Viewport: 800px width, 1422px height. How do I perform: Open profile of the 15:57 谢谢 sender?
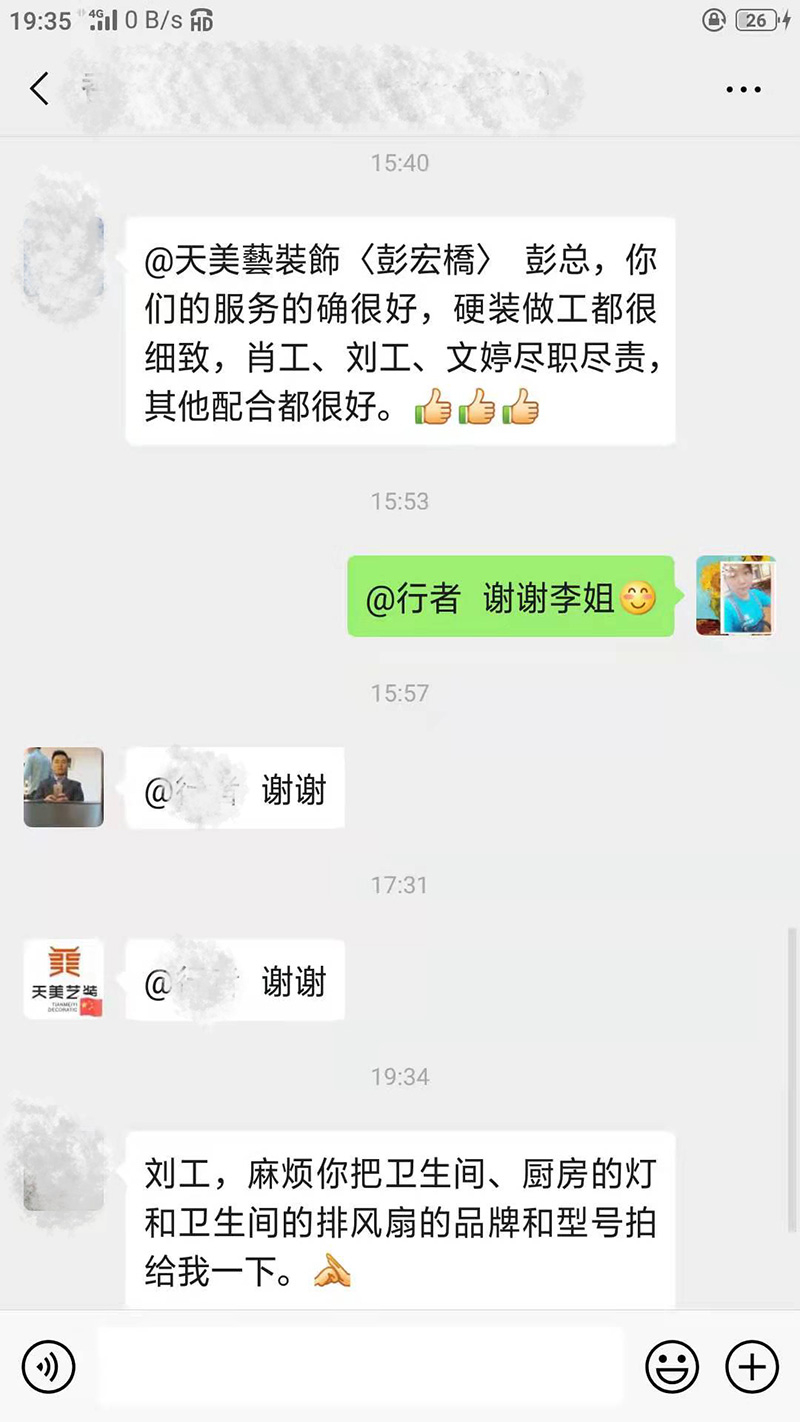[63, 787]
